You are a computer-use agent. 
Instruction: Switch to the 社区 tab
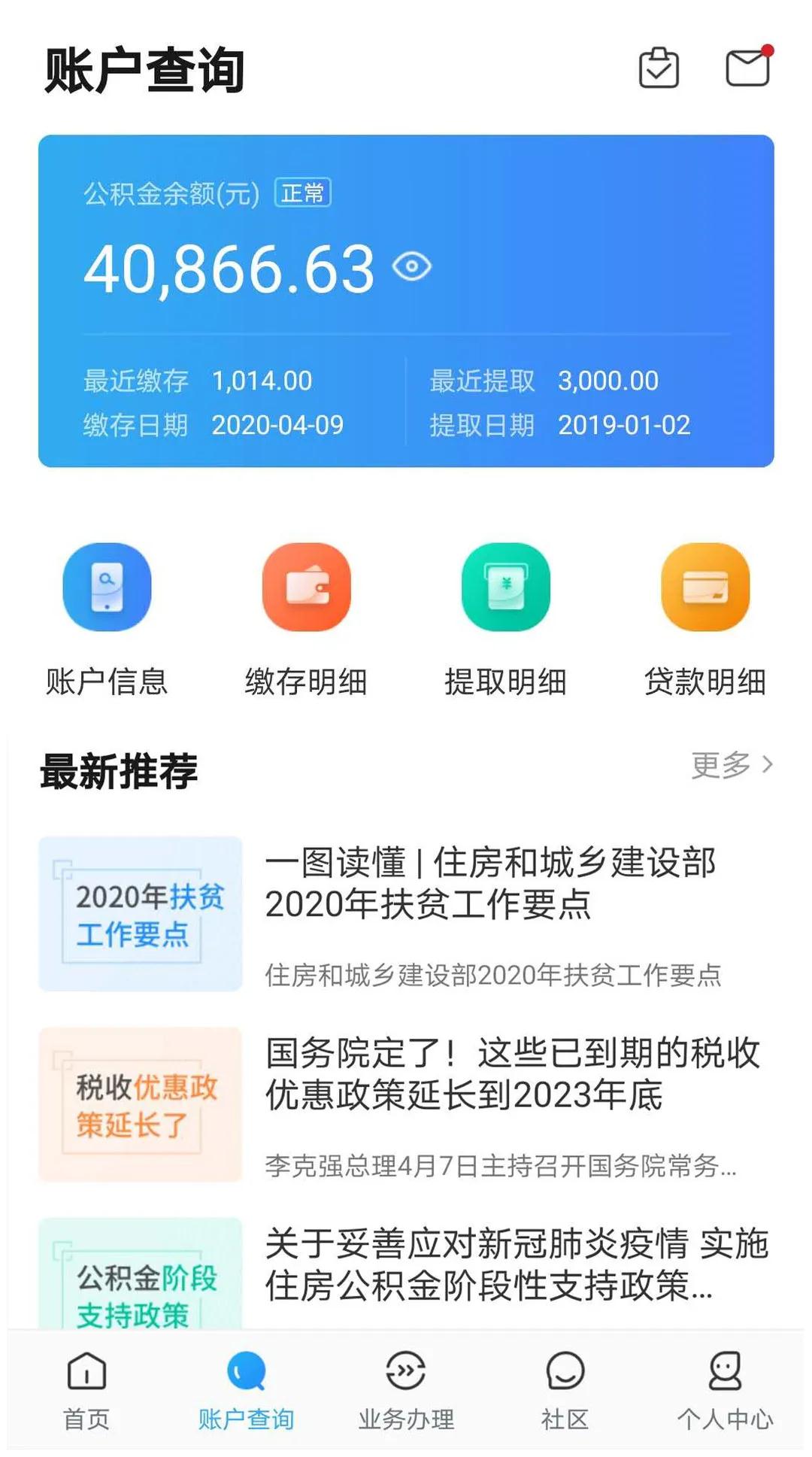click(565, 1390)
